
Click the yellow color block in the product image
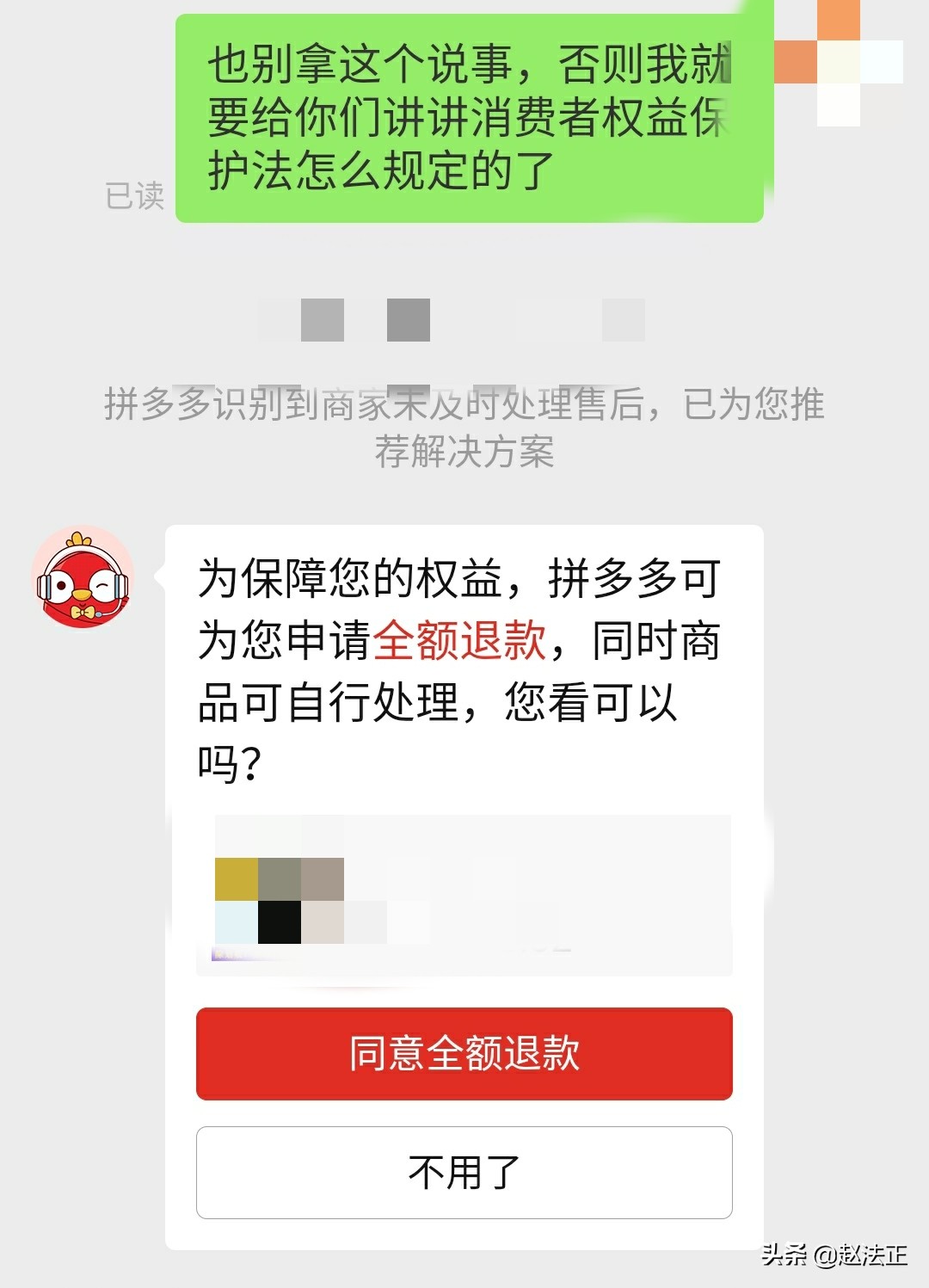coord(236,876)
